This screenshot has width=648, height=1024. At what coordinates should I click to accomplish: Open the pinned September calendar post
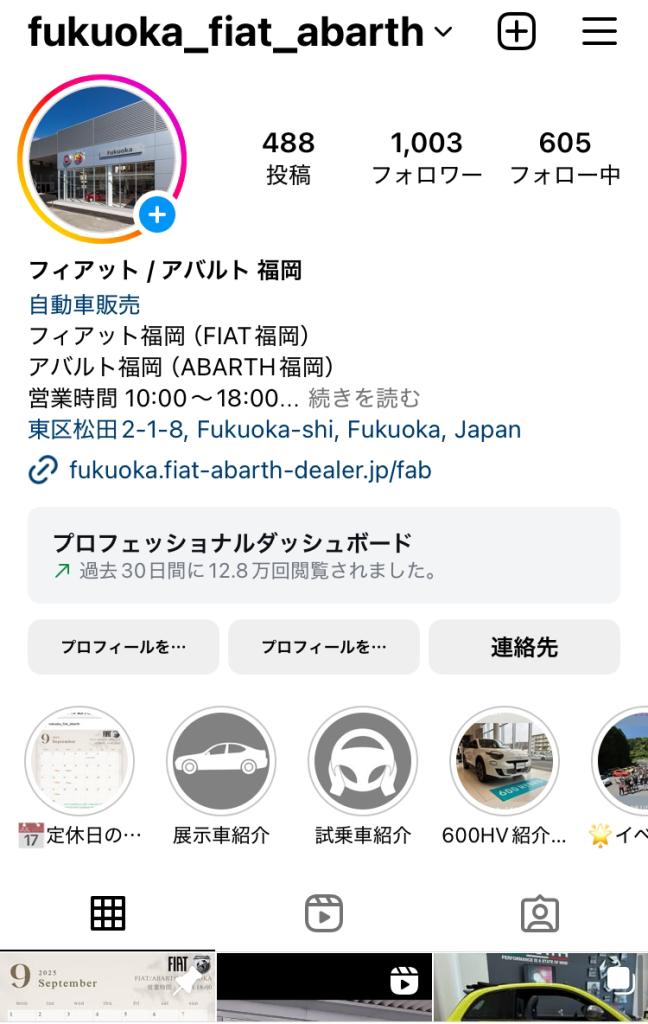coord(107,988)
